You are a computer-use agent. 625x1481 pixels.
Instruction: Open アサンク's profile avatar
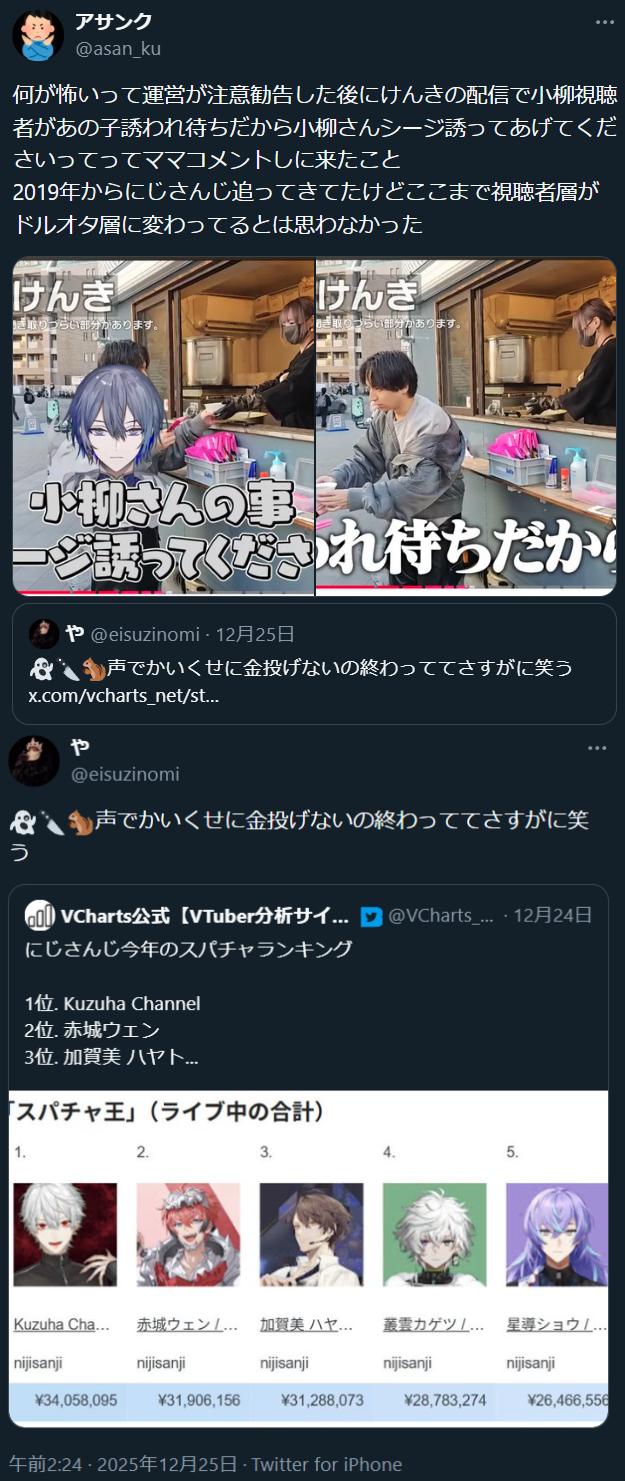click(38, 35)
